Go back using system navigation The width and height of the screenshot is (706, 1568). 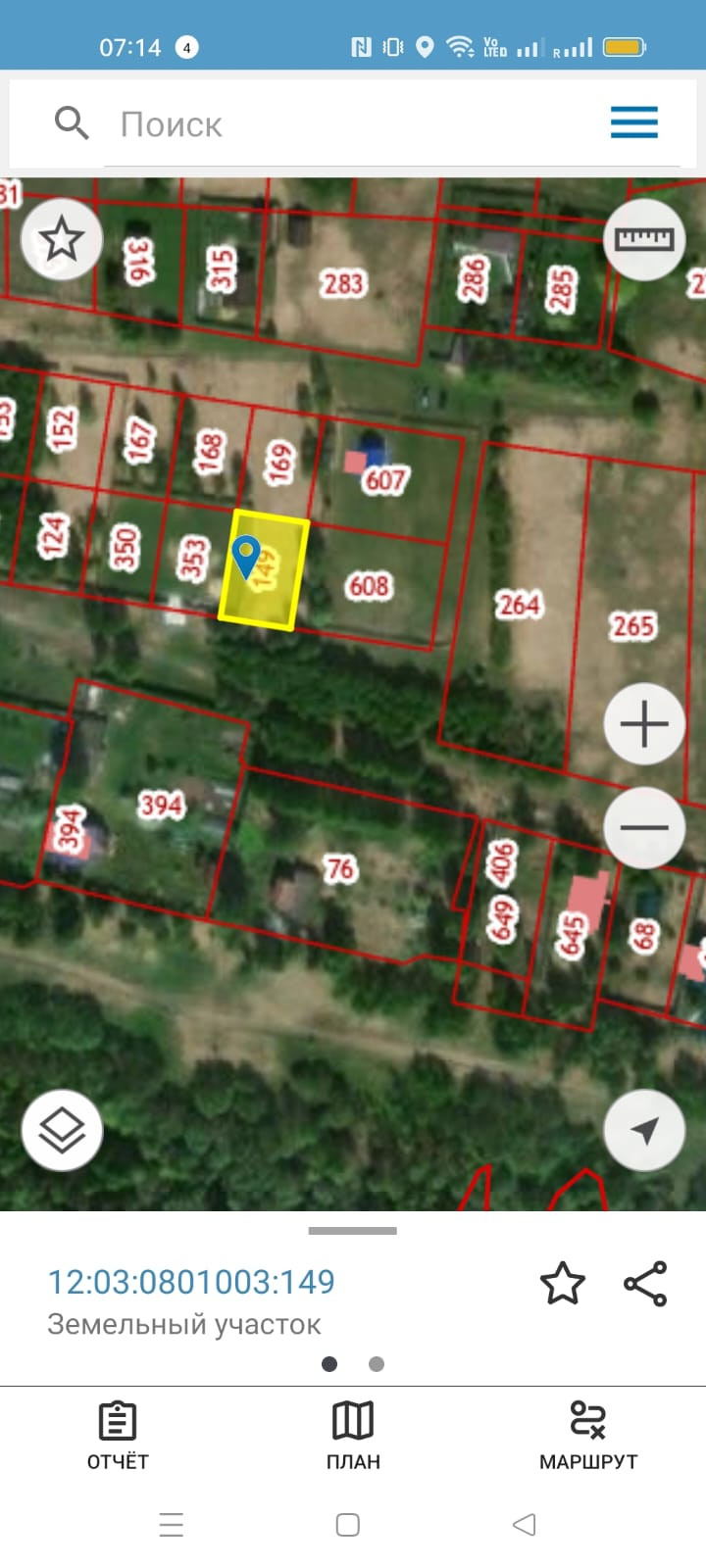point(525,1525)
